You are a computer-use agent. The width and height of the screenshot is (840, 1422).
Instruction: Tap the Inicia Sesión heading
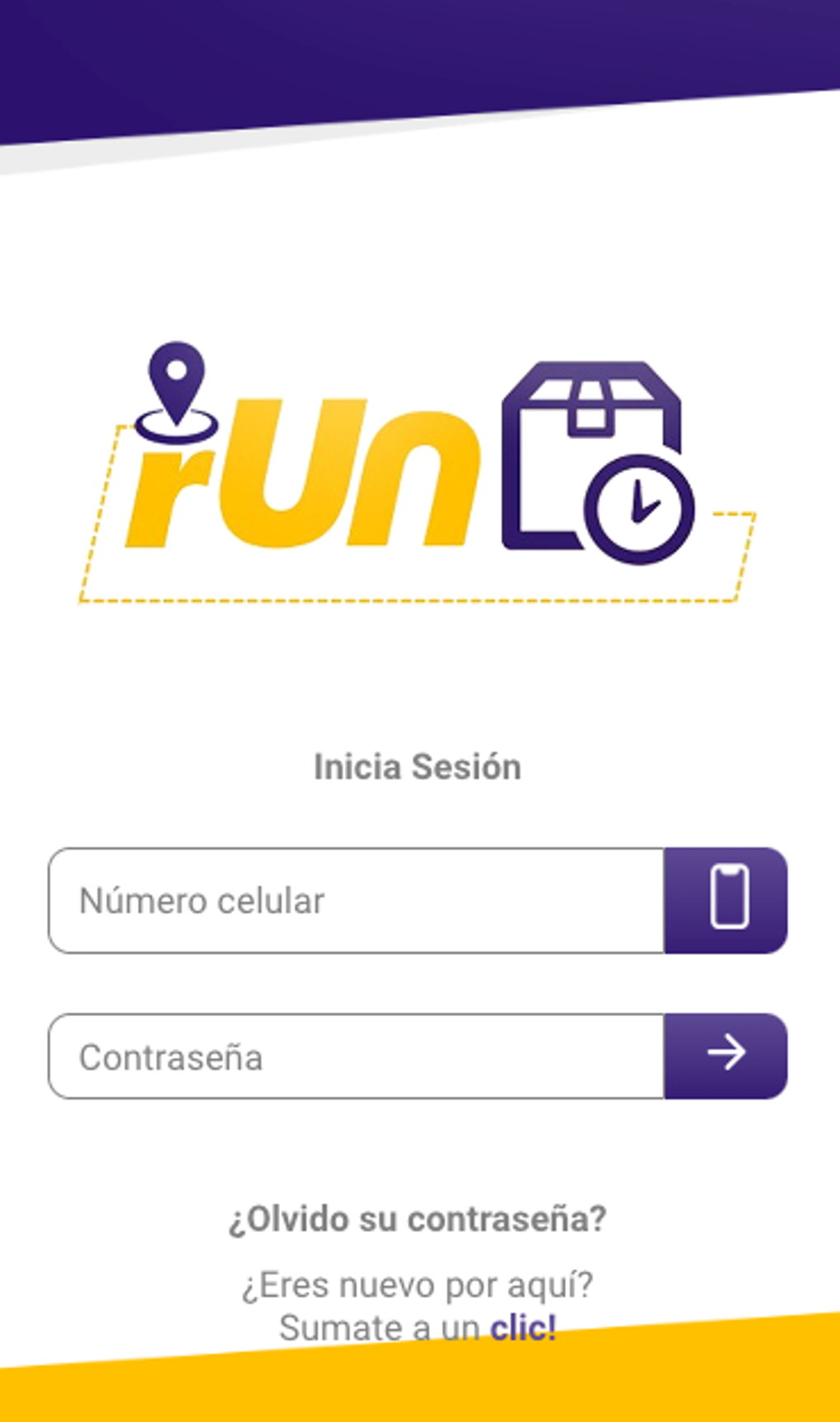click(x=418, y=766)
